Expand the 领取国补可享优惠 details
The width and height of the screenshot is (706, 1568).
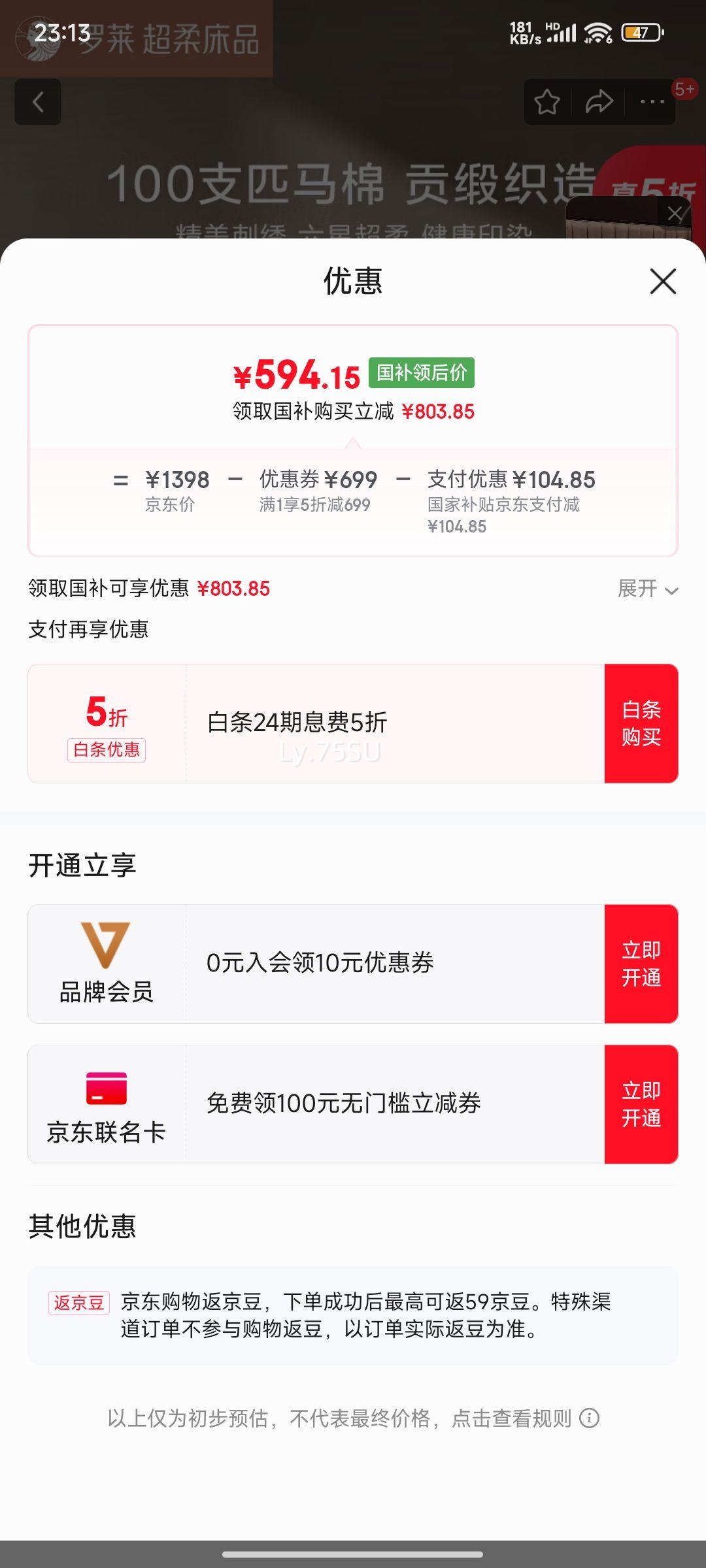pos(648,589)
